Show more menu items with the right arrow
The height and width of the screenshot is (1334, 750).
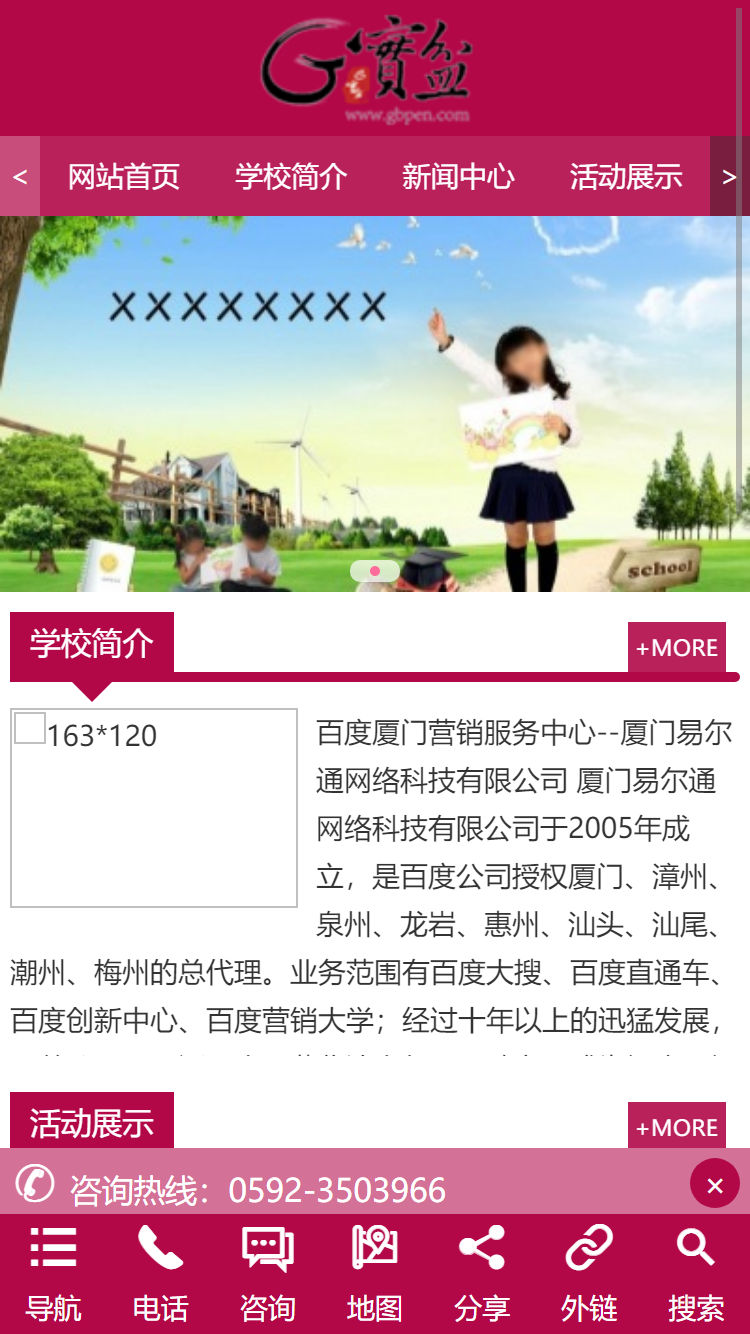click(729, 177)
